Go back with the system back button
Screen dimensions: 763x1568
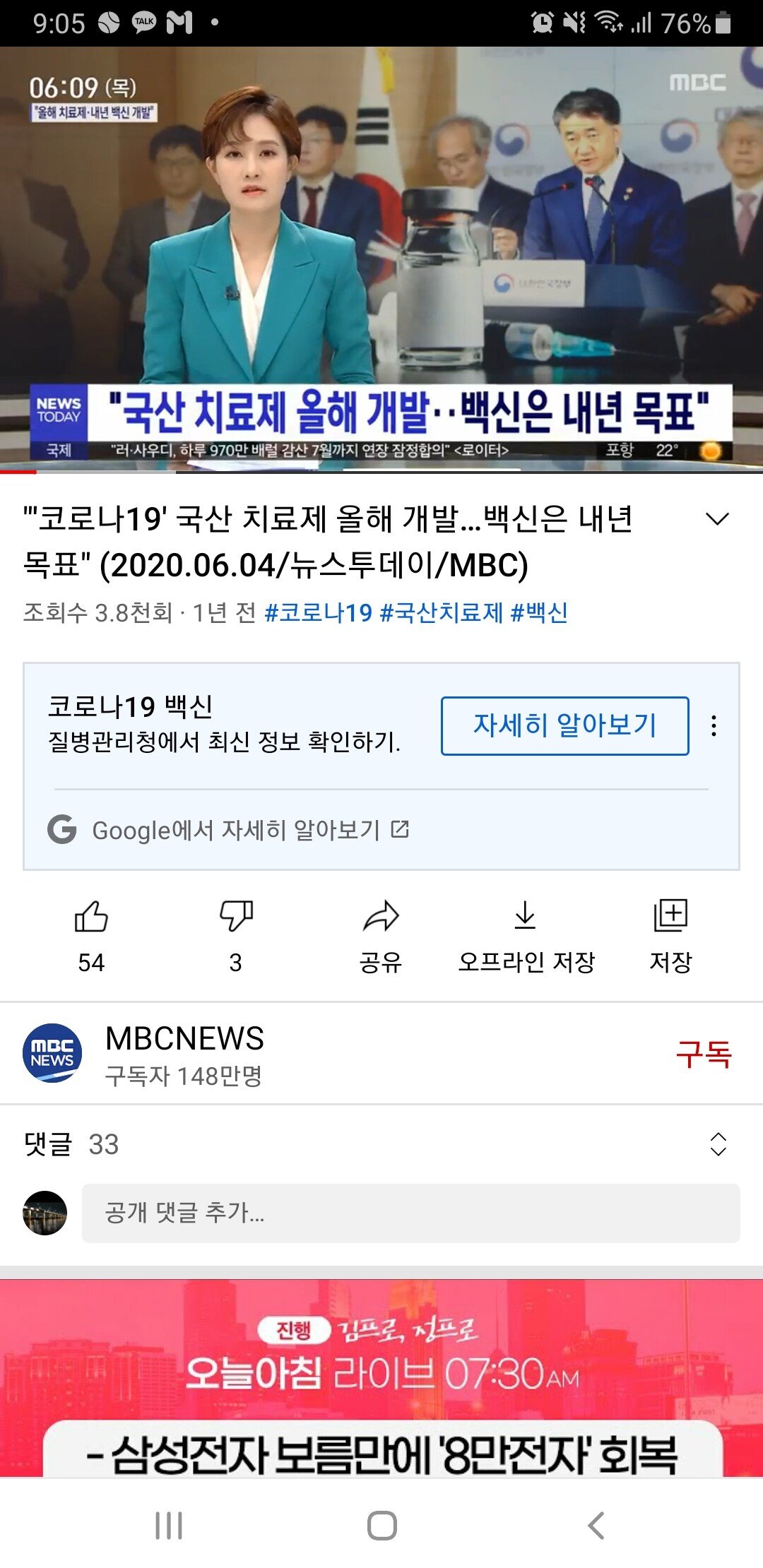pos(596,1526)
